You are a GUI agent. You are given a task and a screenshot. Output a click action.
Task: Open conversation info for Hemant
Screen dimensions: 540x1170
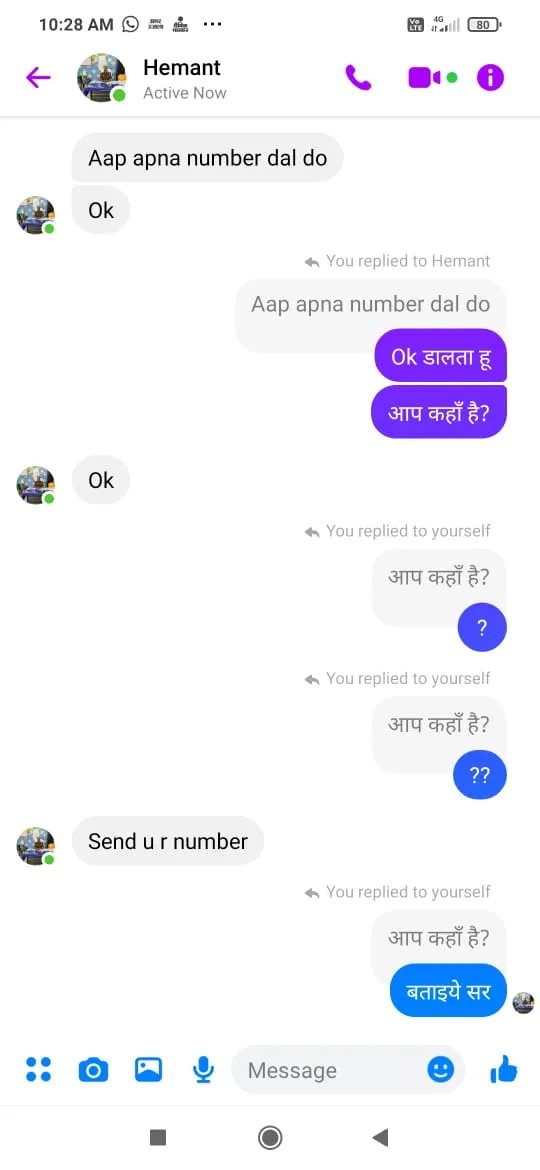click(490, 77)
